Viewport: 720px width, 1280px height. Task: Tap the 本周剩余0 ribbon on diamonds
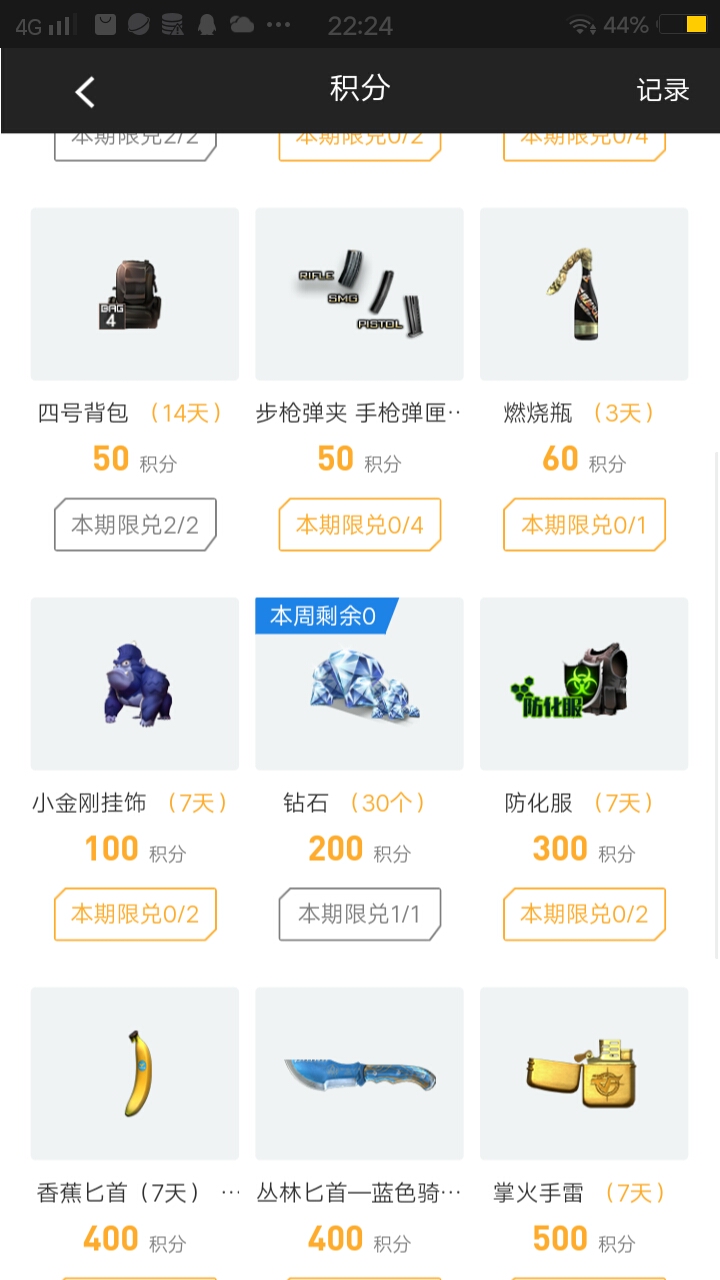coord(320,618)
